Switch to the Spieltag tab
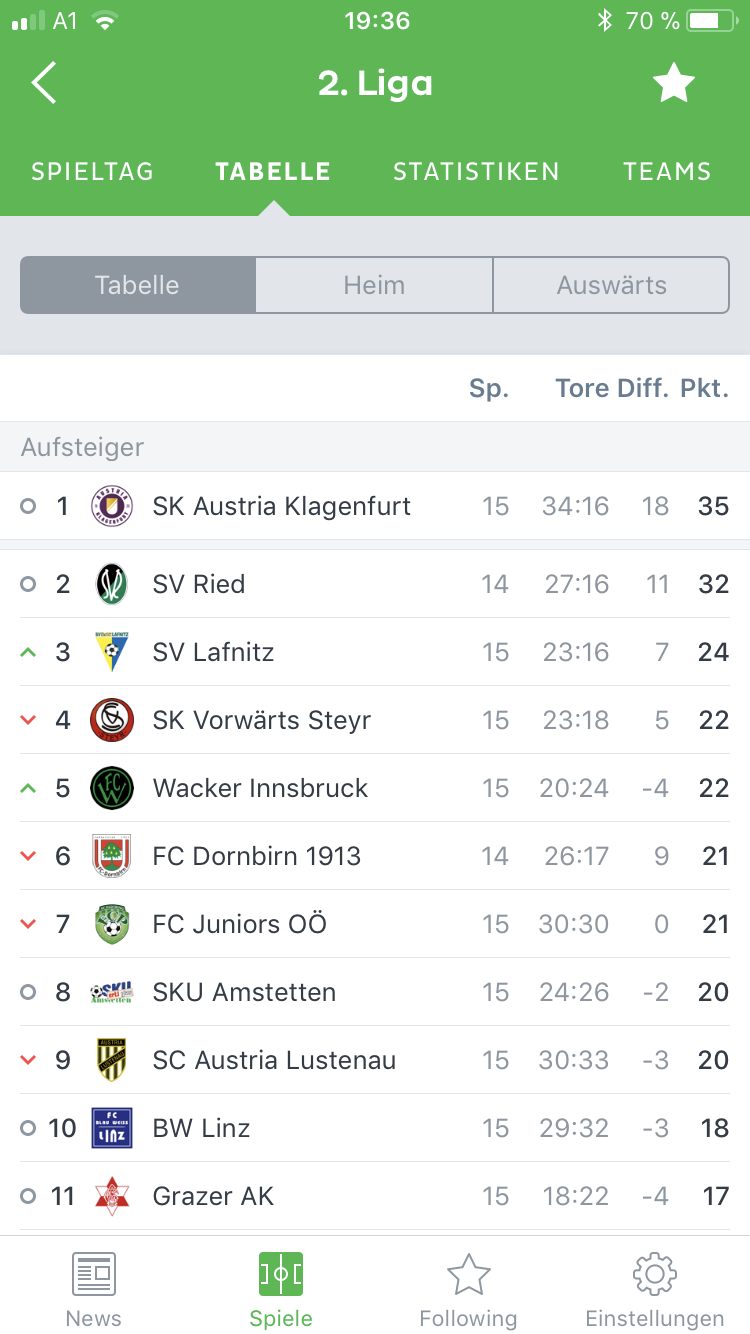 pos(93,171)
